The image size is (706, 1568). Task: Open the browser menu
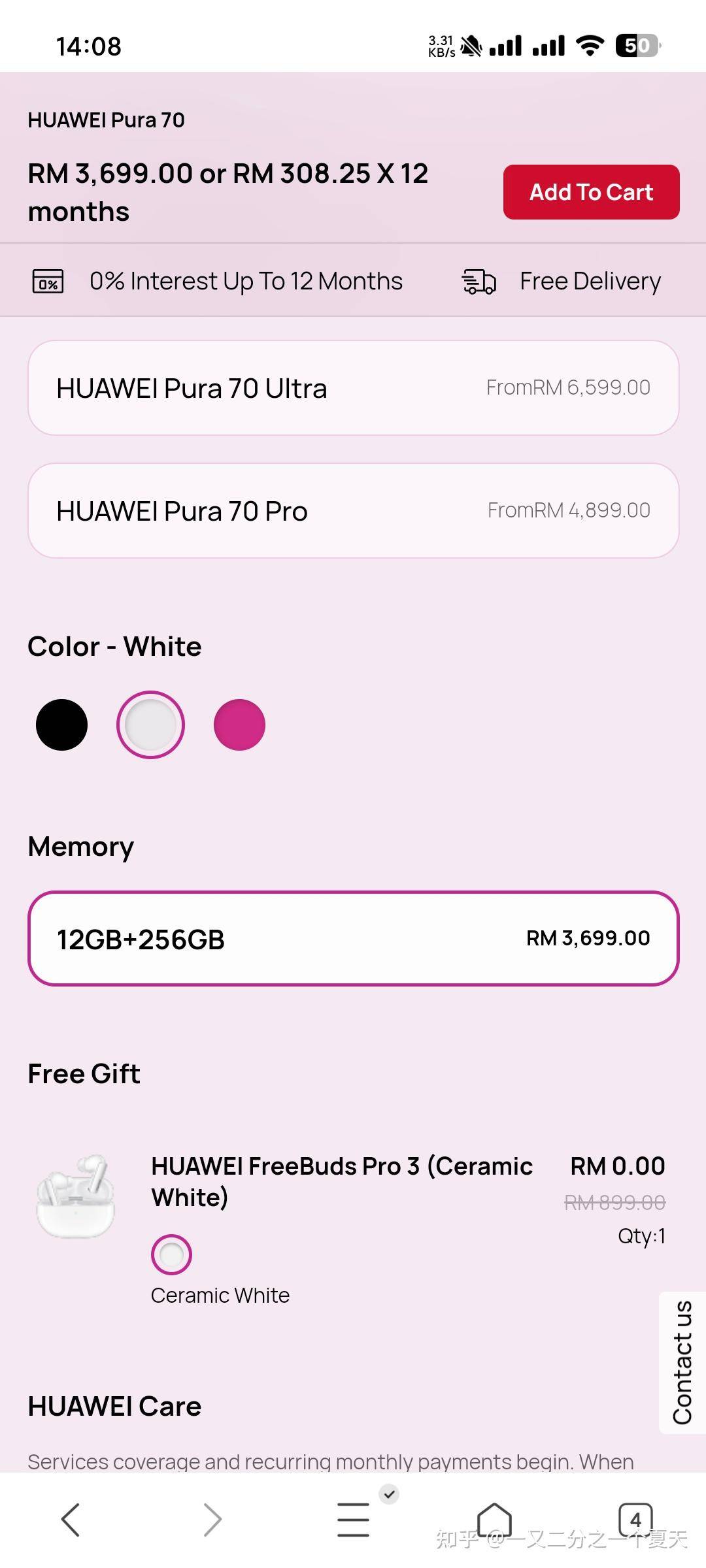353,1520
